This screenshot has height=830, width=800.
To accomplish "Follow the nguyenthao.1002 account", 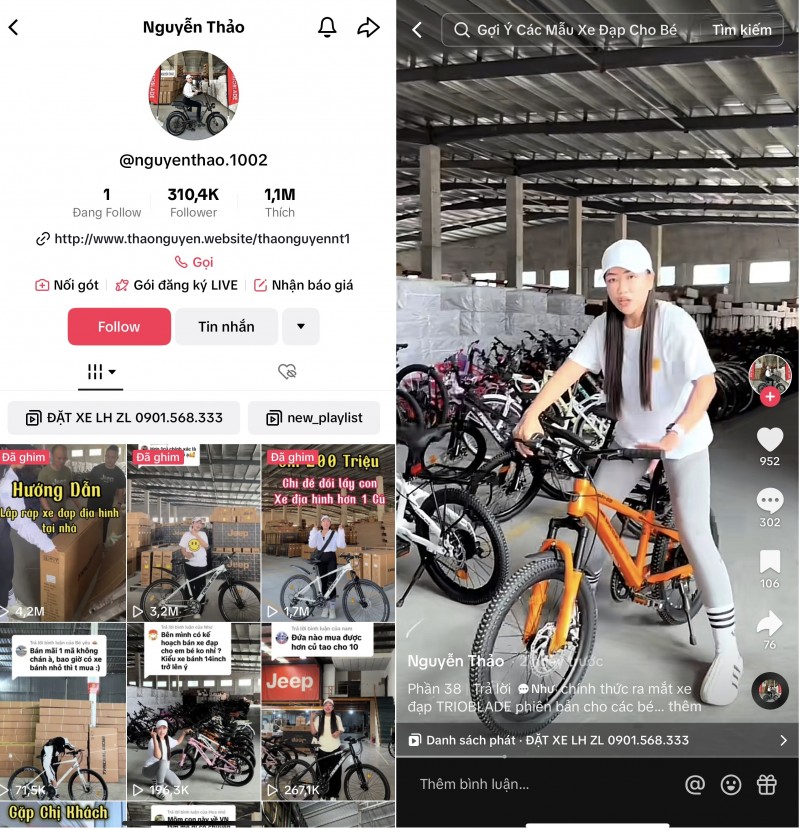I will (x=119, y=327).
